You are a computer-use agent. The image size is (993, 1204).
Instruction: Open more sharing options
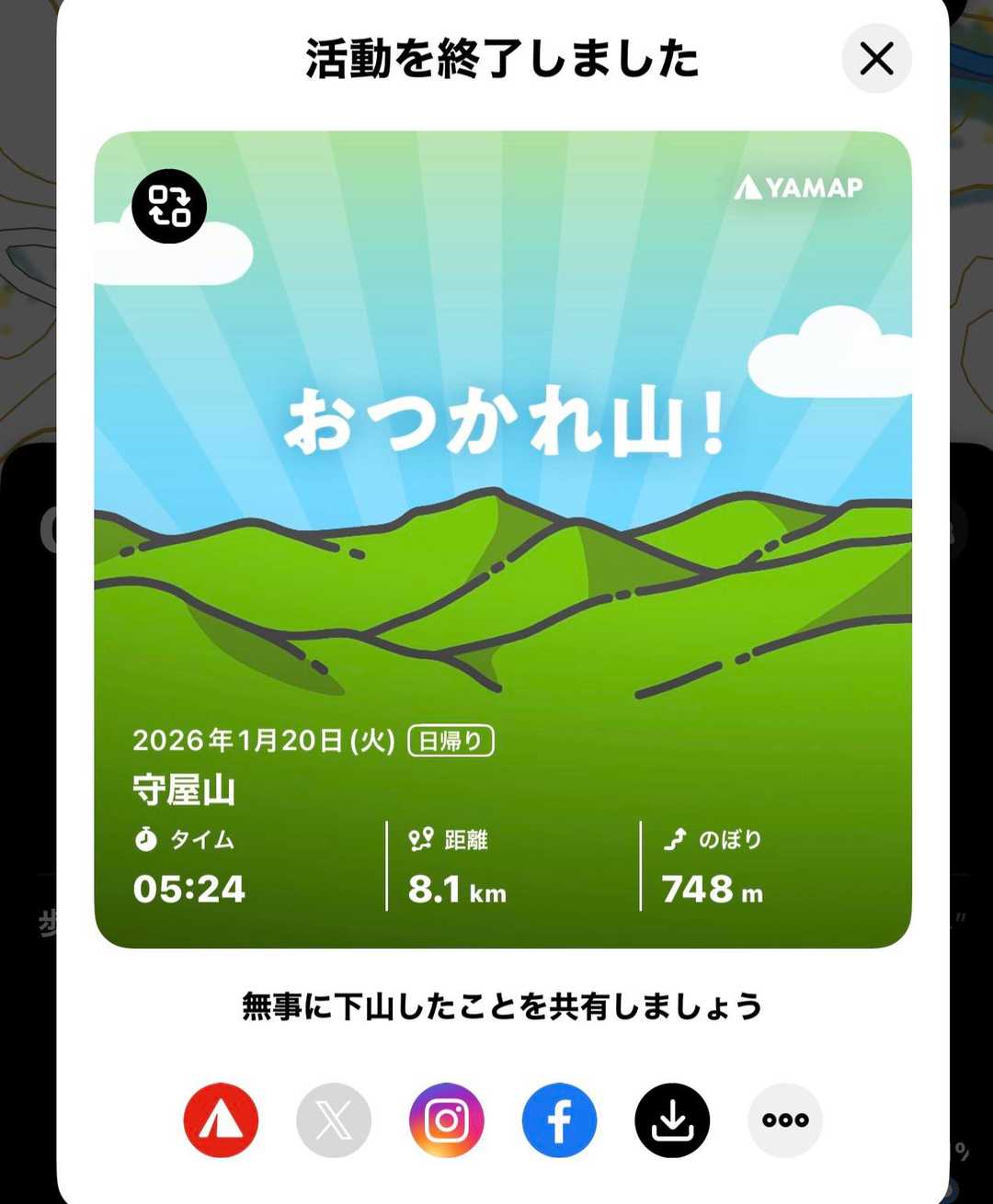(x=785, y=1120)
